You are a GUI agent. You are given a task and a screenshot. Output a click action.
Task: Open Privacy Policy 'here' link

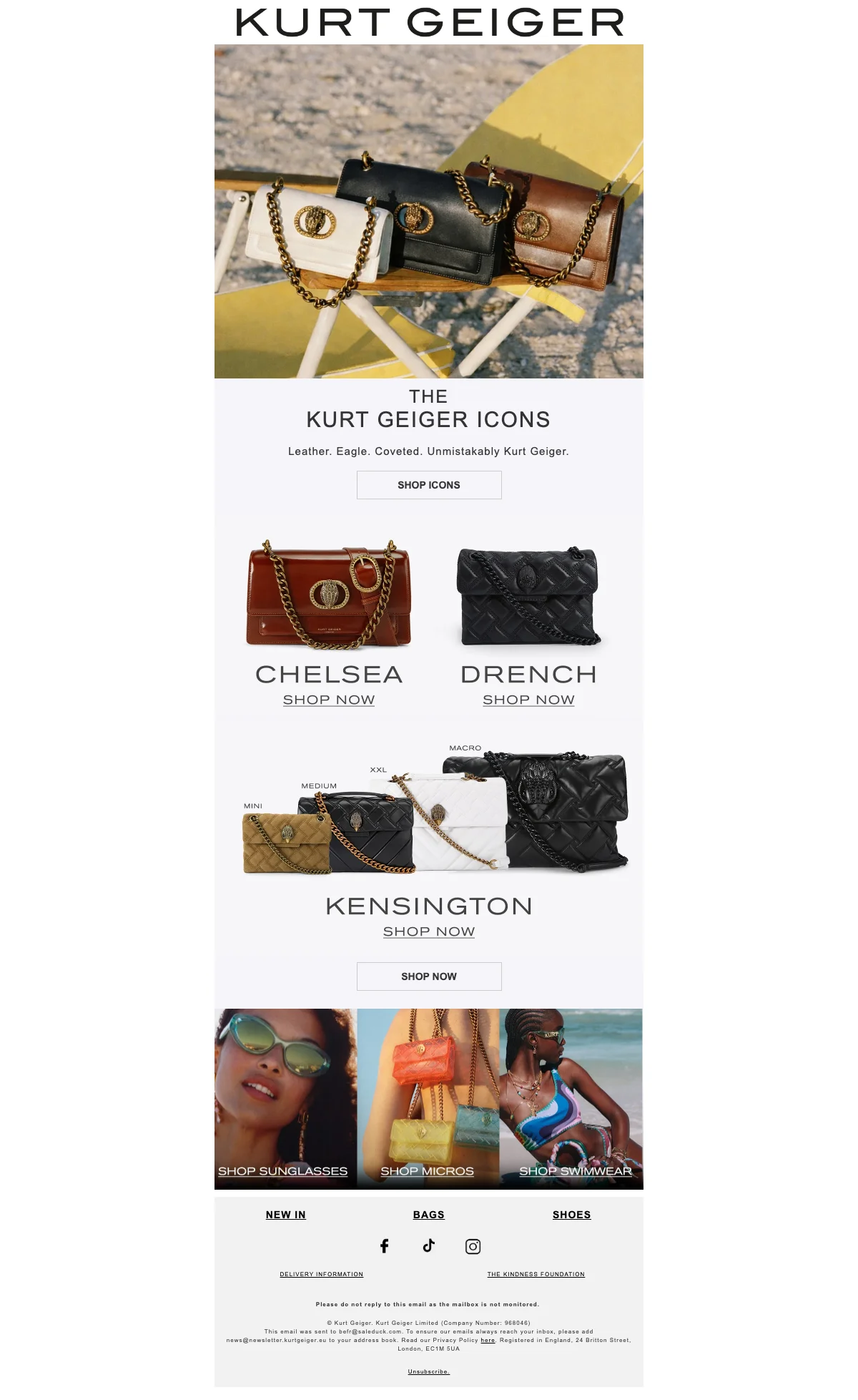point(488,1340)
